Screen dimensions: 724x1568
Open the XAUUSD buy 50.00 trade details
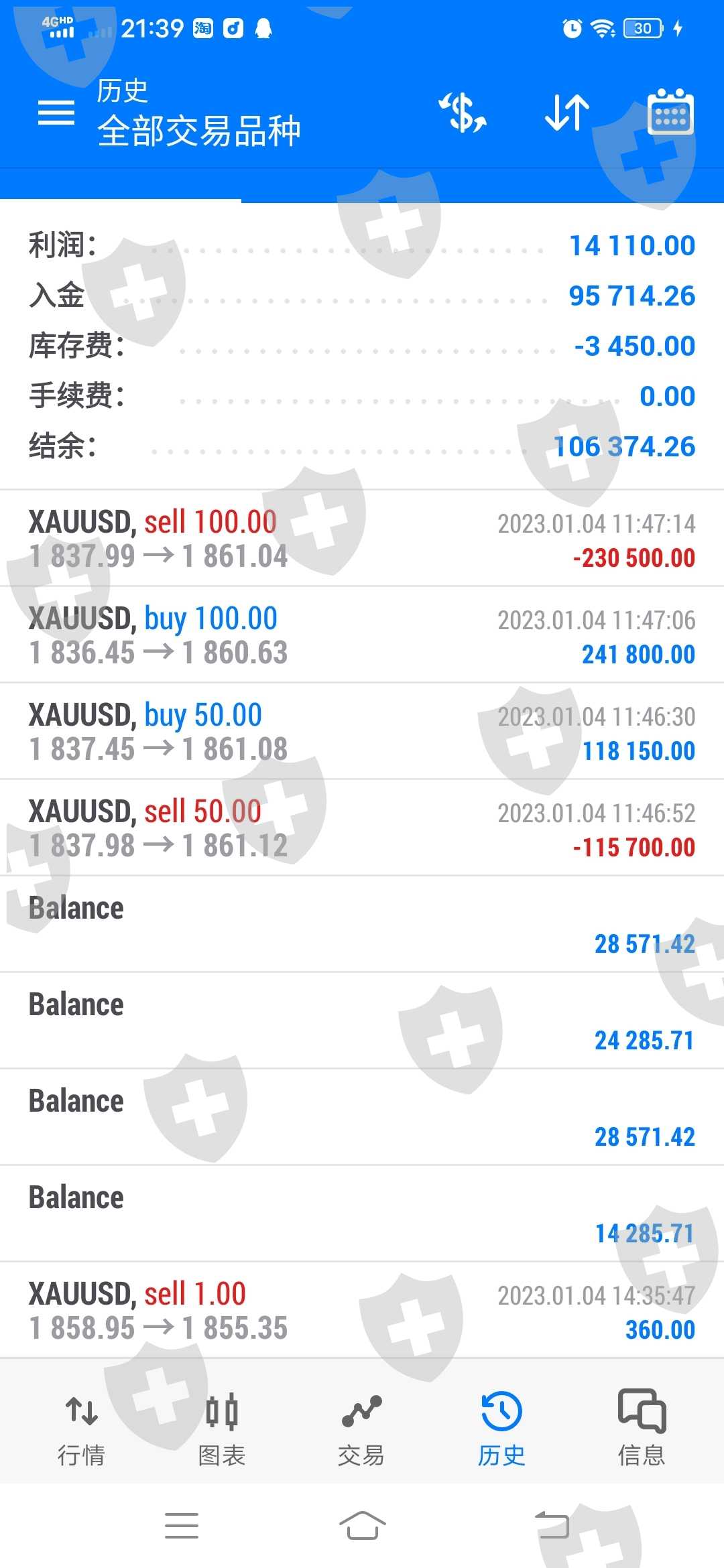[362, 732]
